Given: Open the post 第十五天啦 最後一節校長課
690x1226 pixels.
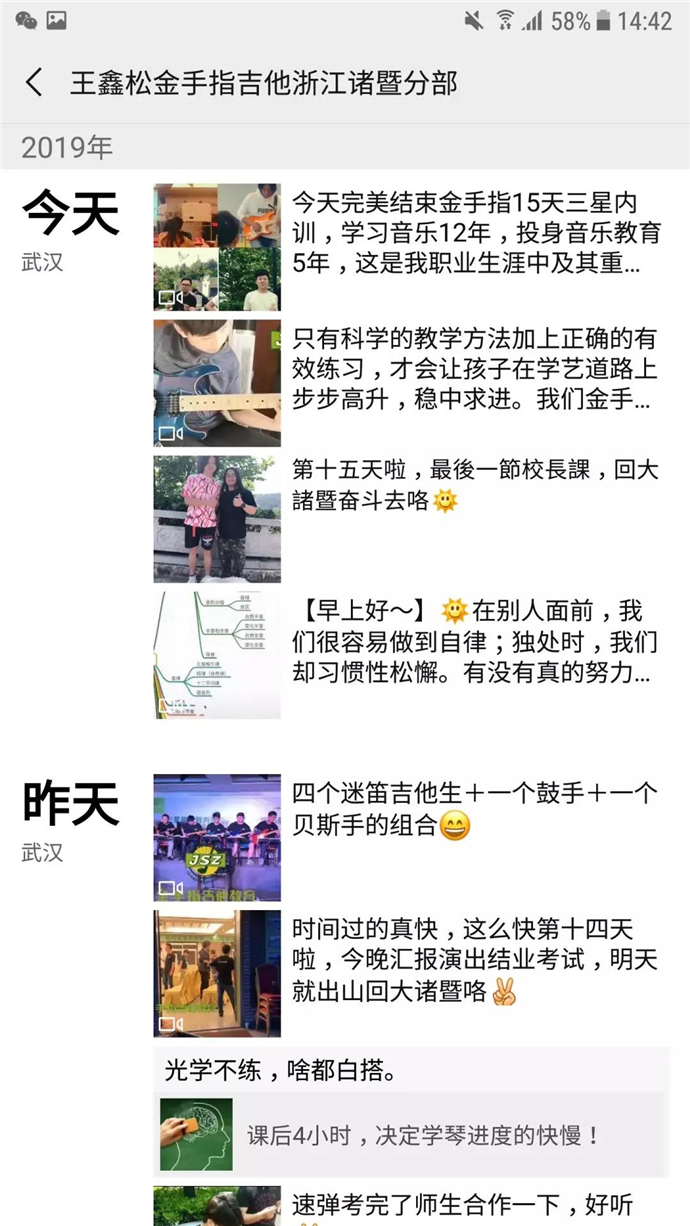Looking at the screenshot, I should click(x=476, y=485).
